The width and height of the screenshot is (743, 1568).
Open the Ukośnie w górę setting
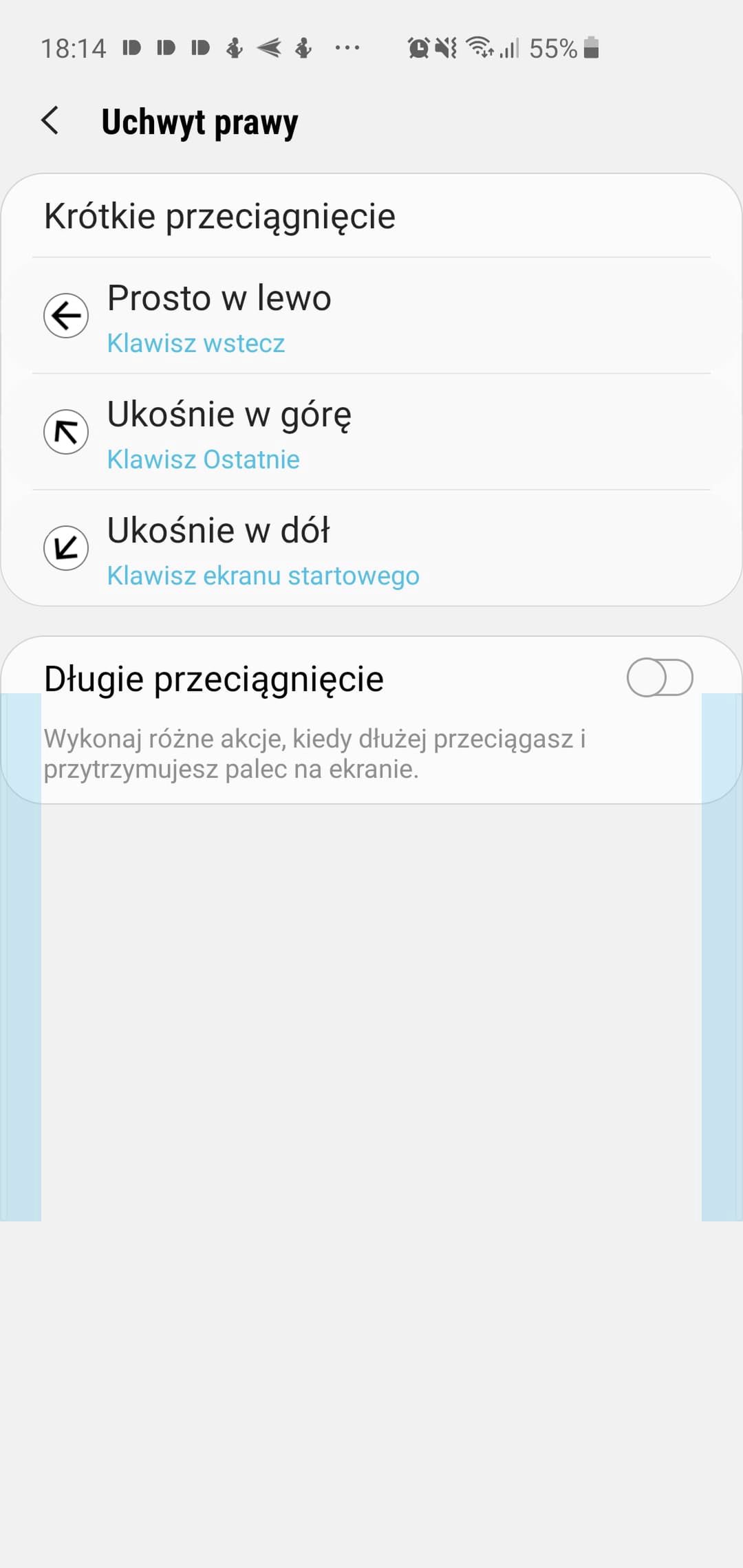(371, 432)
